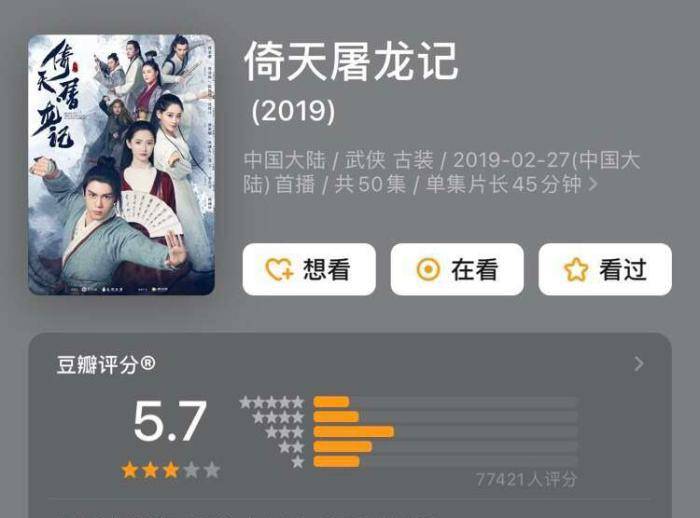700x518 pixels.
Task: Open the 豆瓣评分 rating details
Action: 639,364
